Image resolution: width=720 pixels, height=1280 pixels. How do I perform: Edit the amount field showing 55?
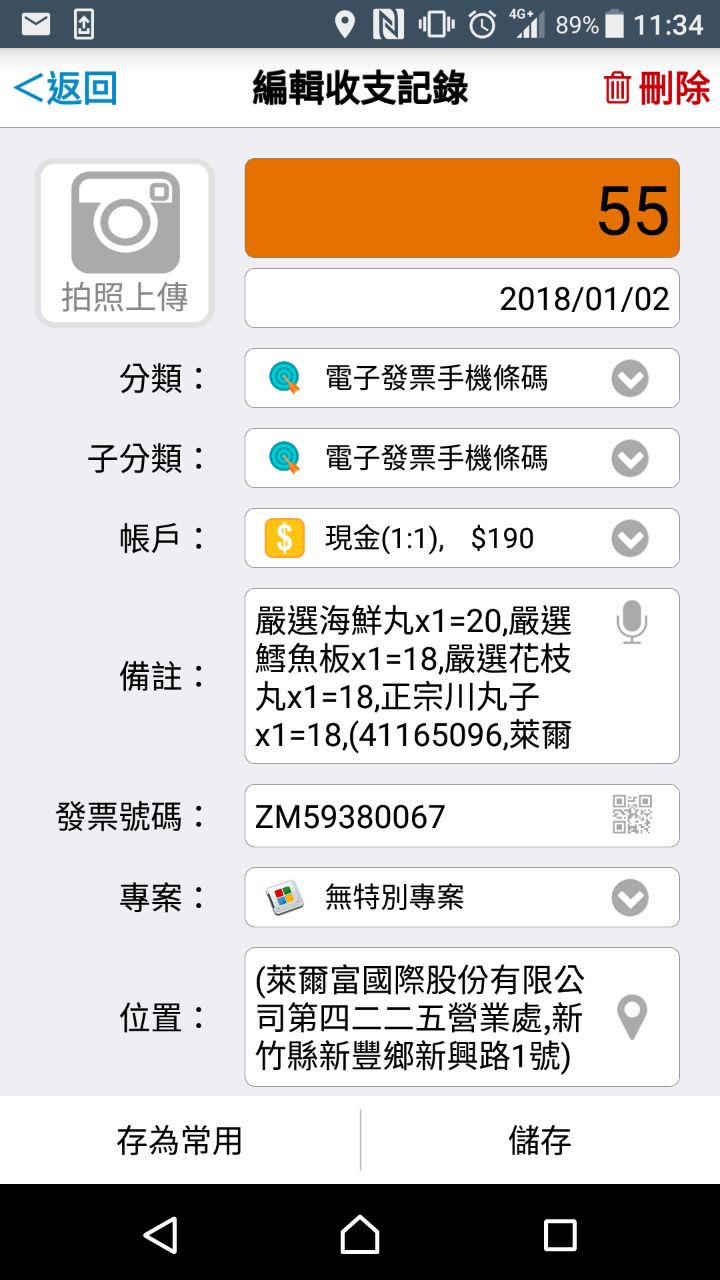(462, 208)
